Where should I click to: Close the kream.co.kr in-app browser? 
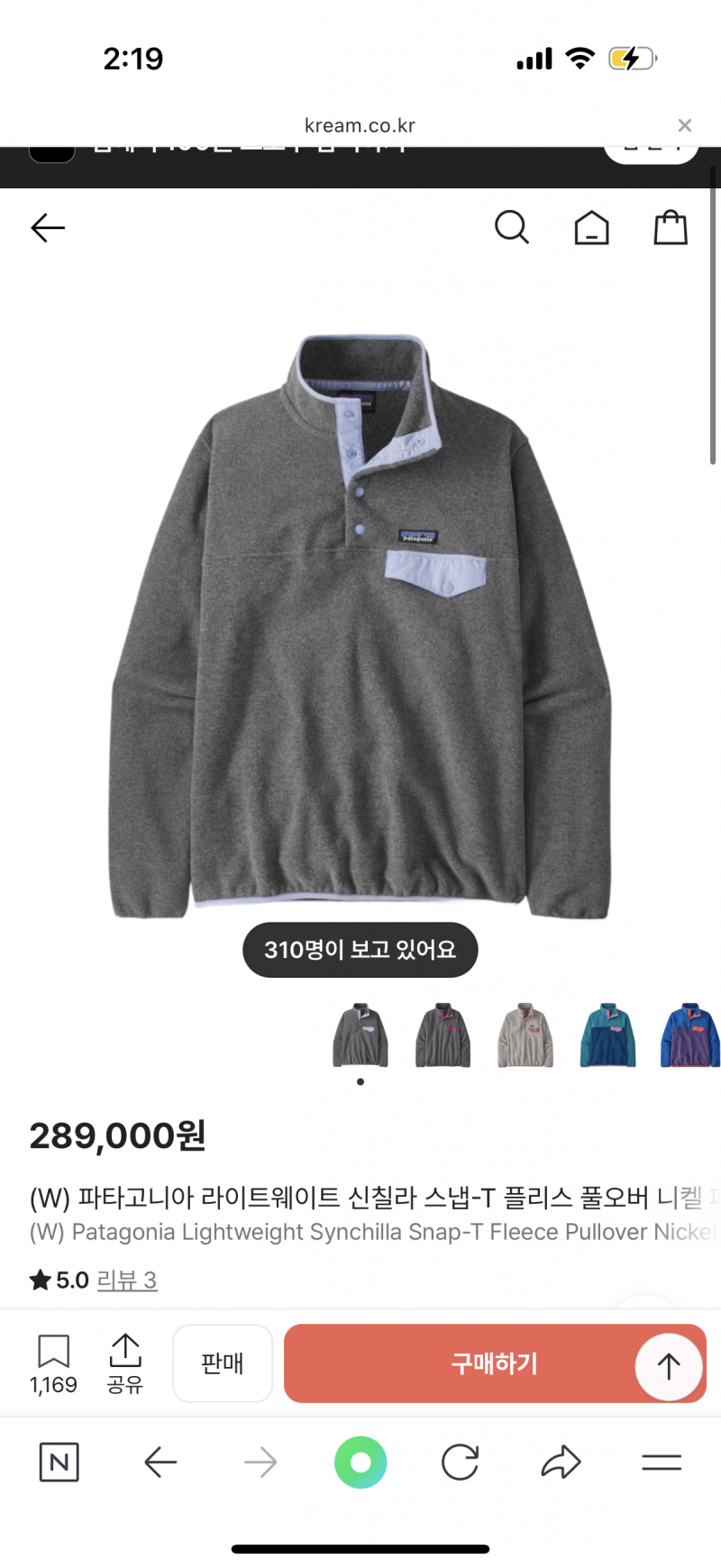[685, 125]
